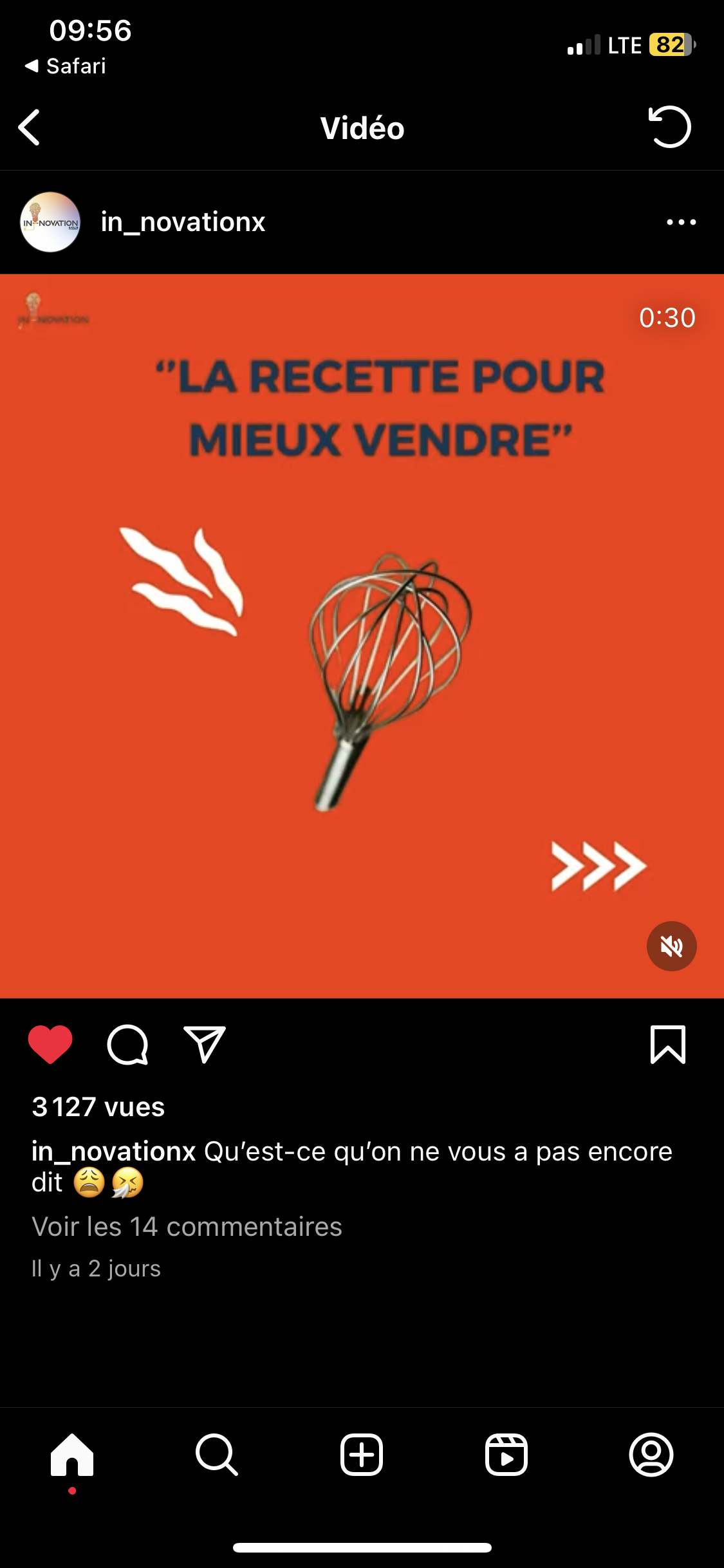
Task: Open the Profile tab
Action: pyautogui.click(x=651, y=1455)
